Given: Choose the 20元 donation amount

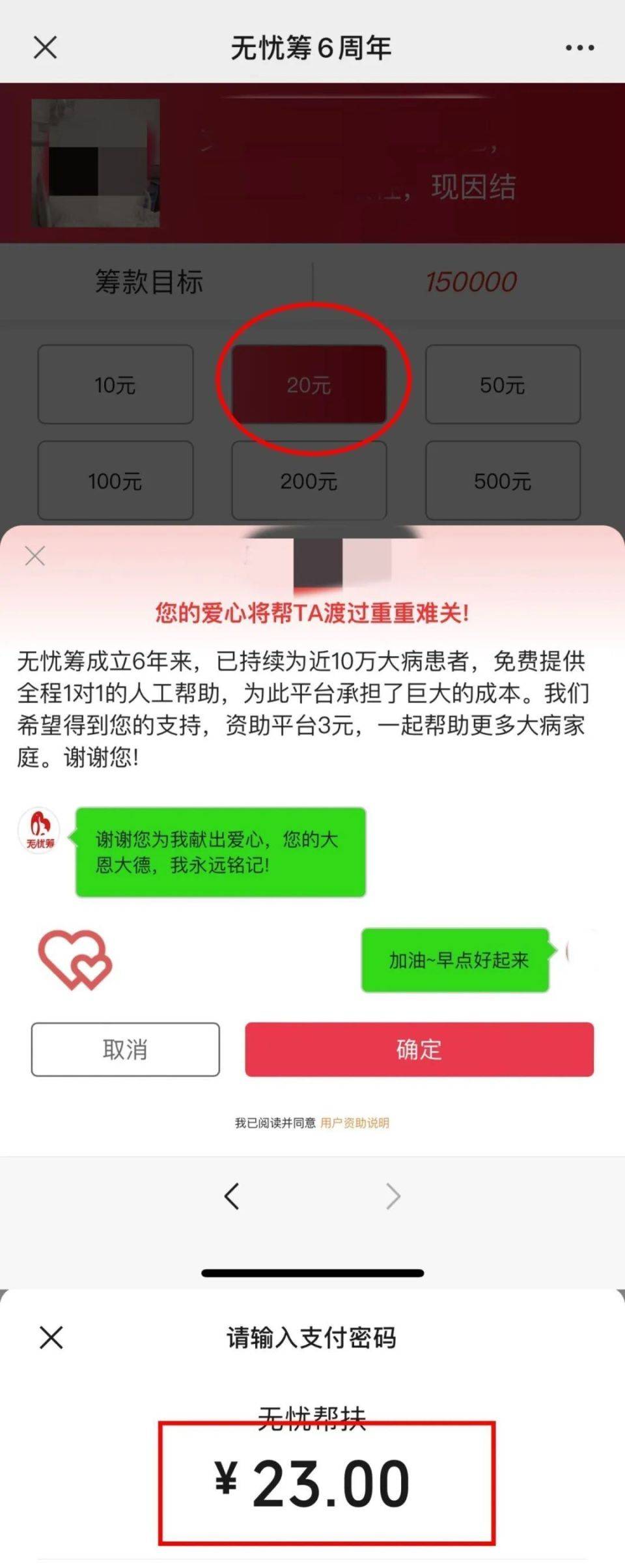Looking at the screenshot, I should (x=309, y=384).
